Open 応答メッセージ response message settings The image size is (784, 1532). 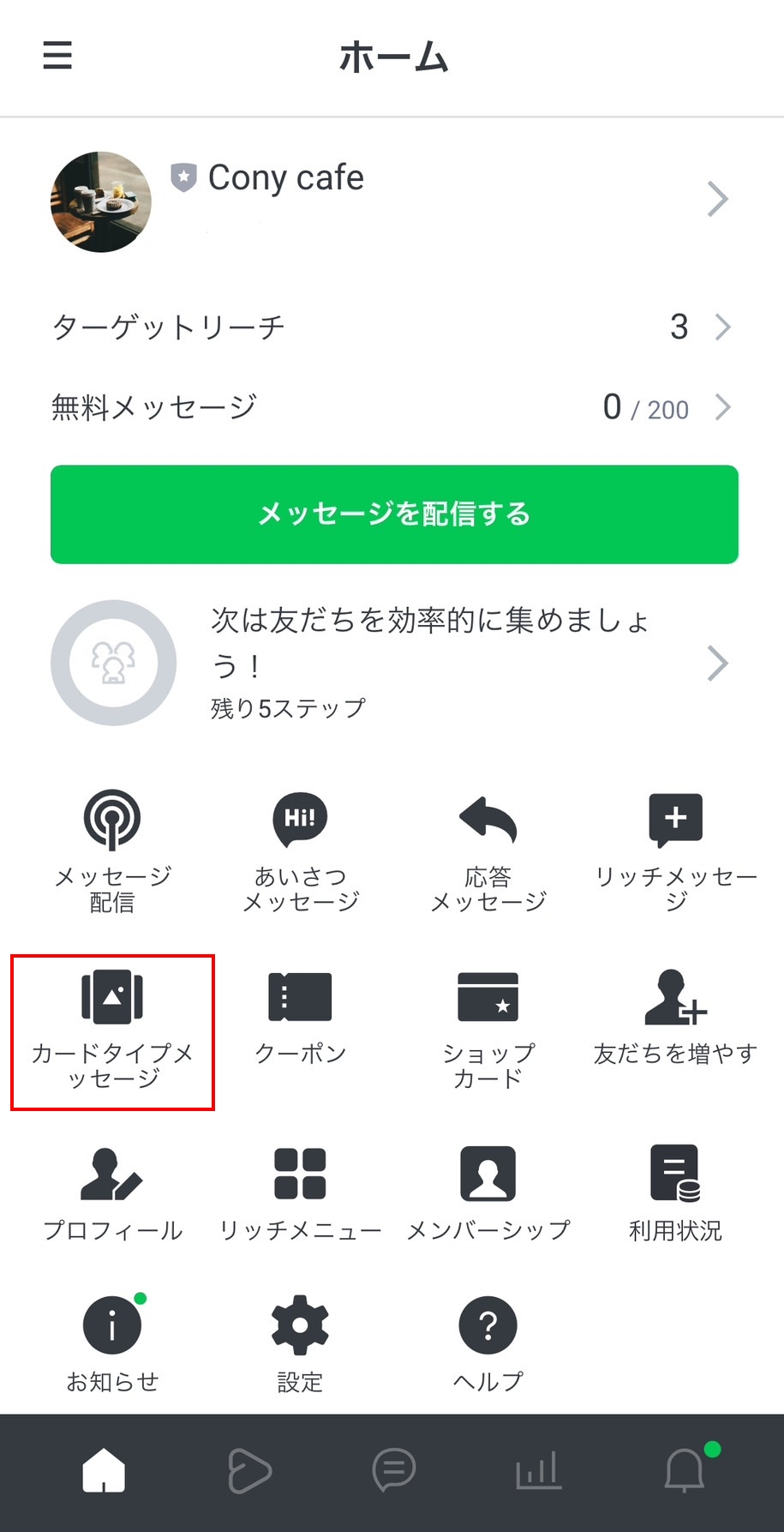(487, 849)
